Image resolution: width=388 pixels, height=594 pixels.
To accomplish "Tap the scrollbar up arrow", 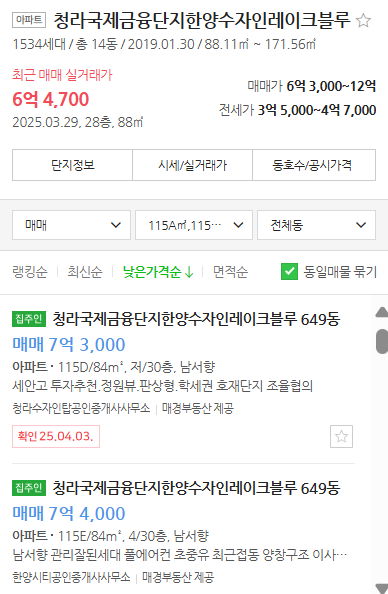I will (x=382, y=312).
